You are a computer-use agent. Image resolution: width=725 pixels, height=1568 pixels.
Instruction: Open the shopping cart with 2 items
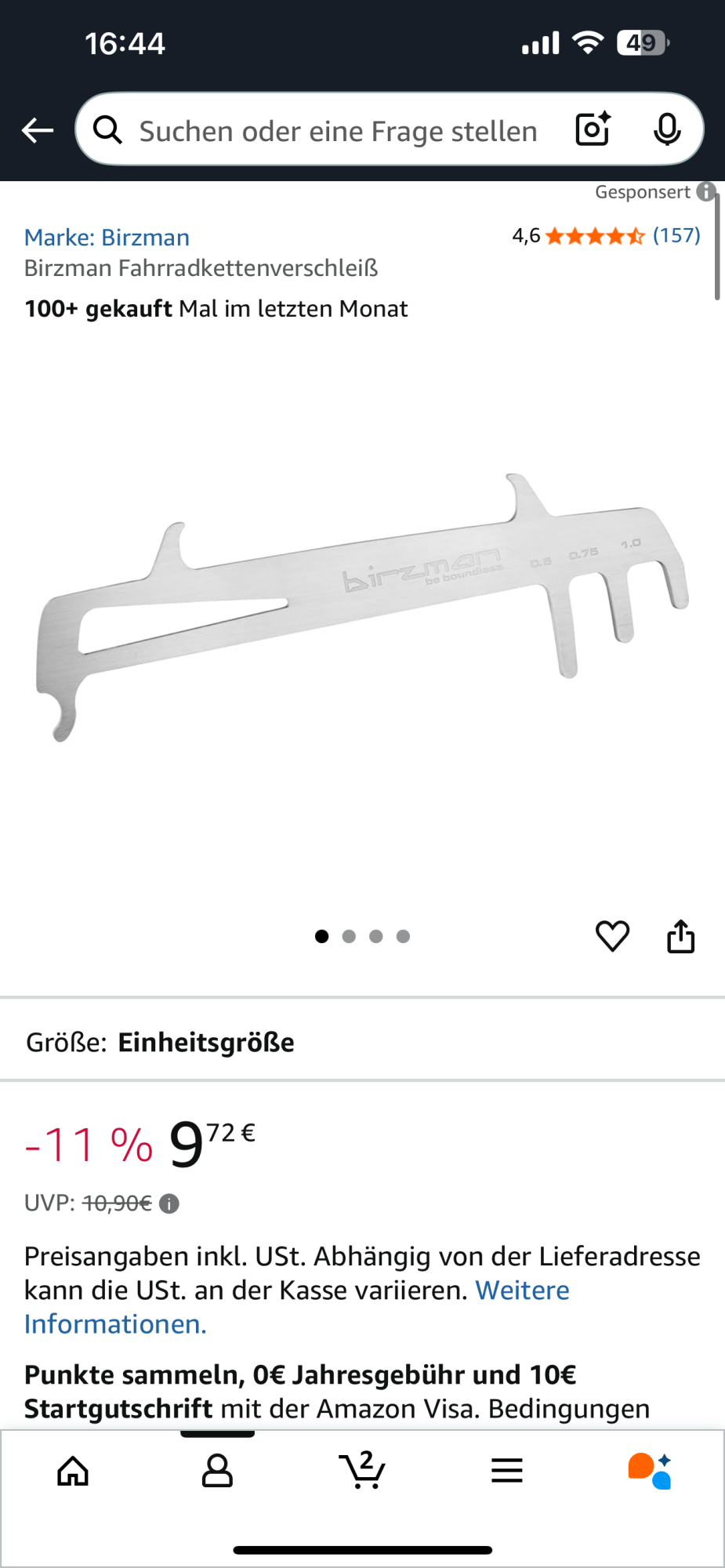pos(362,1470)
